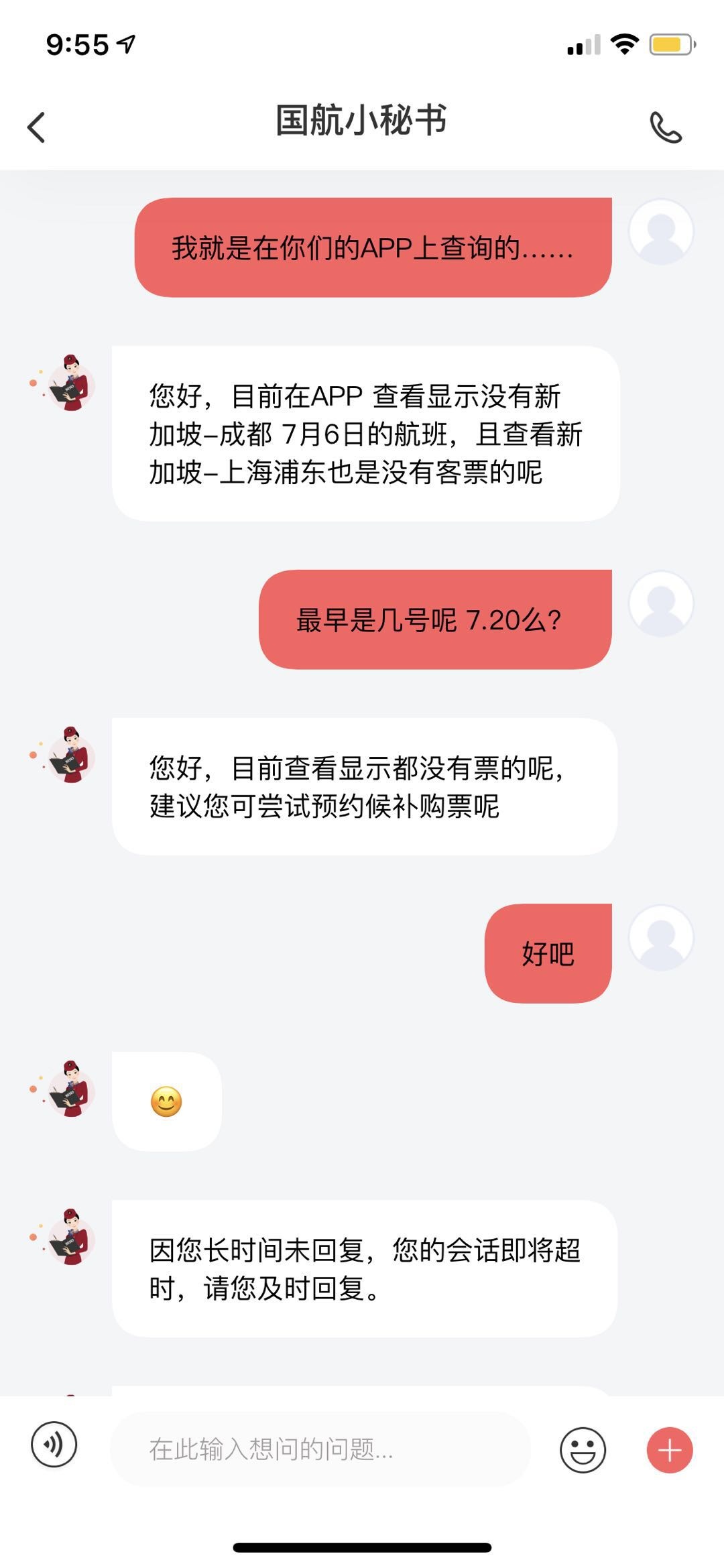Go back from the 国航小秘书 chat
Screen dimensions: 724x1568
point(36,127)
